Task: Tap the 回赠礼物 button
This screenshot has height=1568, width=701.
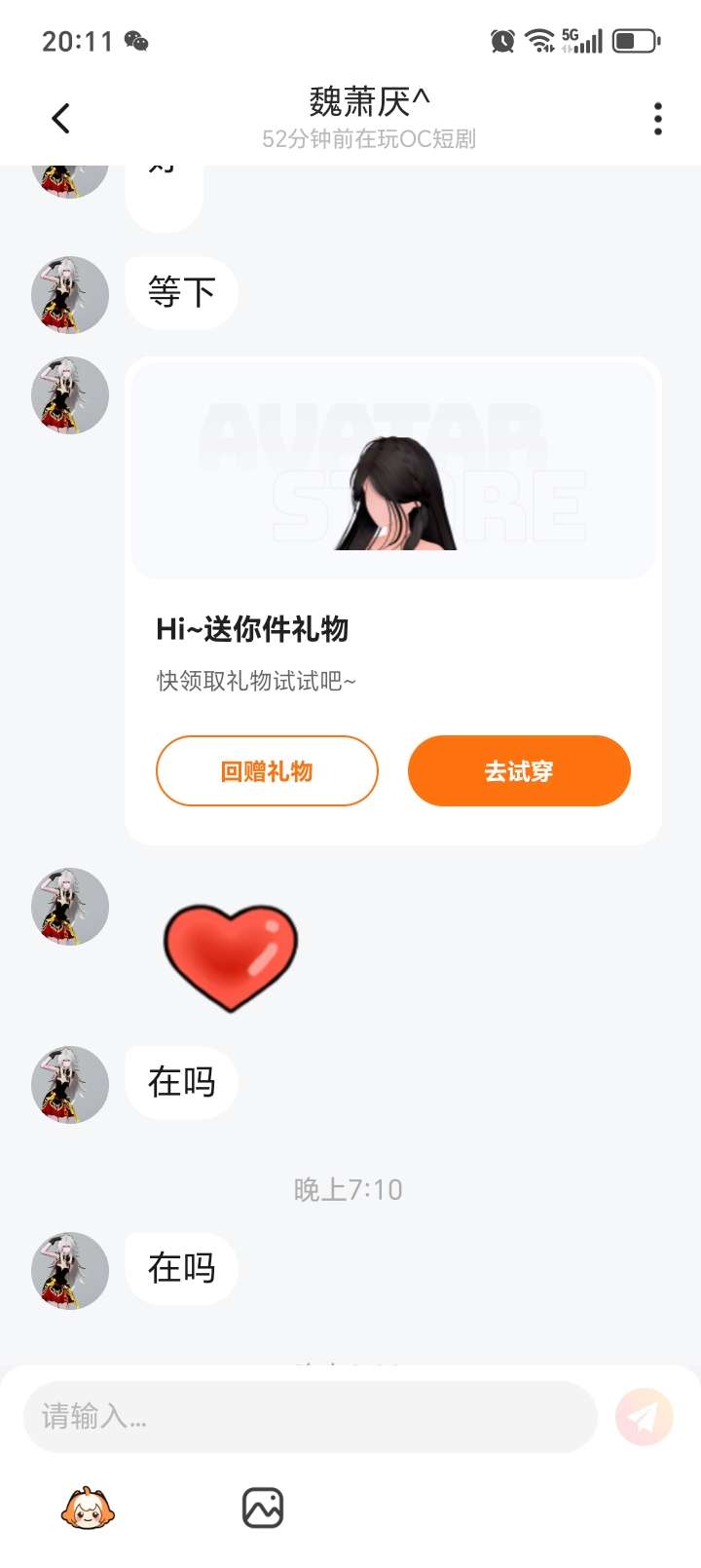Action: [x=267, y=771]
